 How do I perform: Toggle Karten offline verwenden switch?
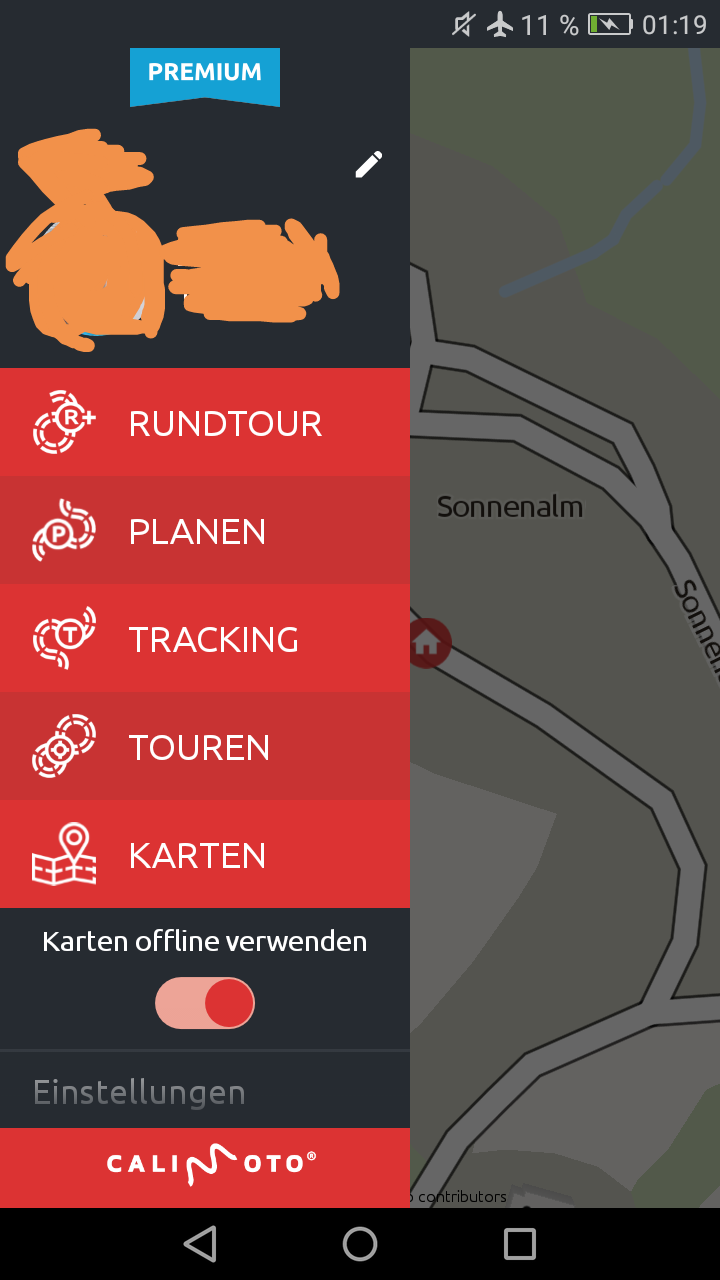[x=205, y=1003]
